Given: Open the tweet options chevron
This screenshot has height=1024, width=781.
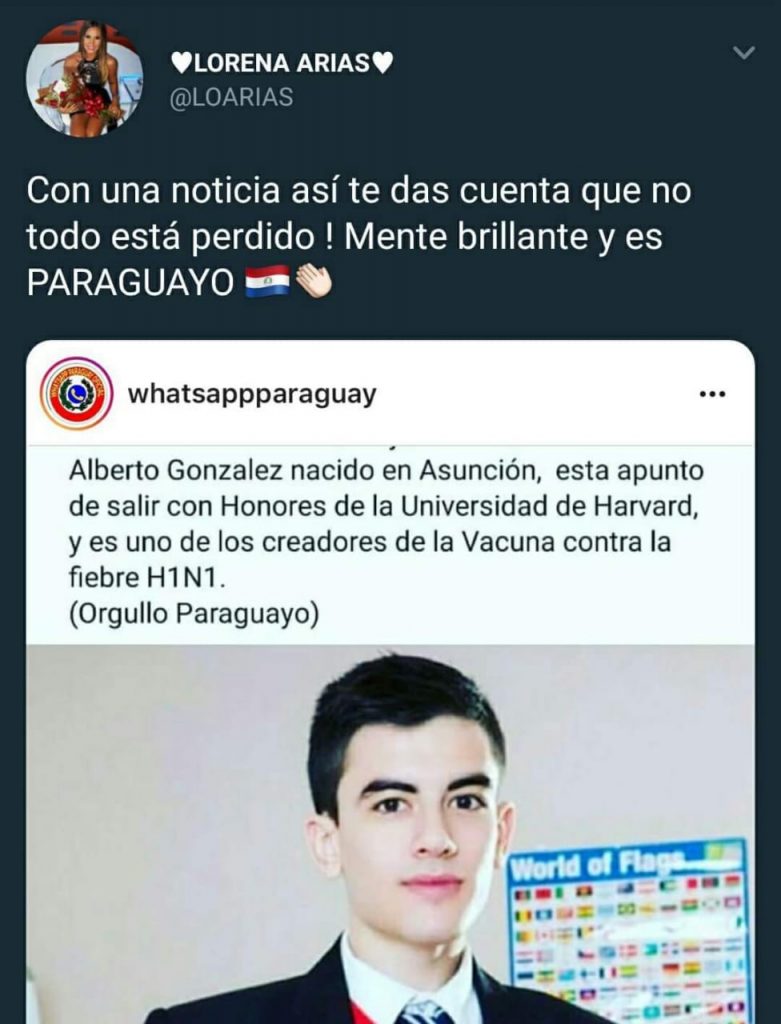Looking at the screenshot, I should click(x=743, y=53).
